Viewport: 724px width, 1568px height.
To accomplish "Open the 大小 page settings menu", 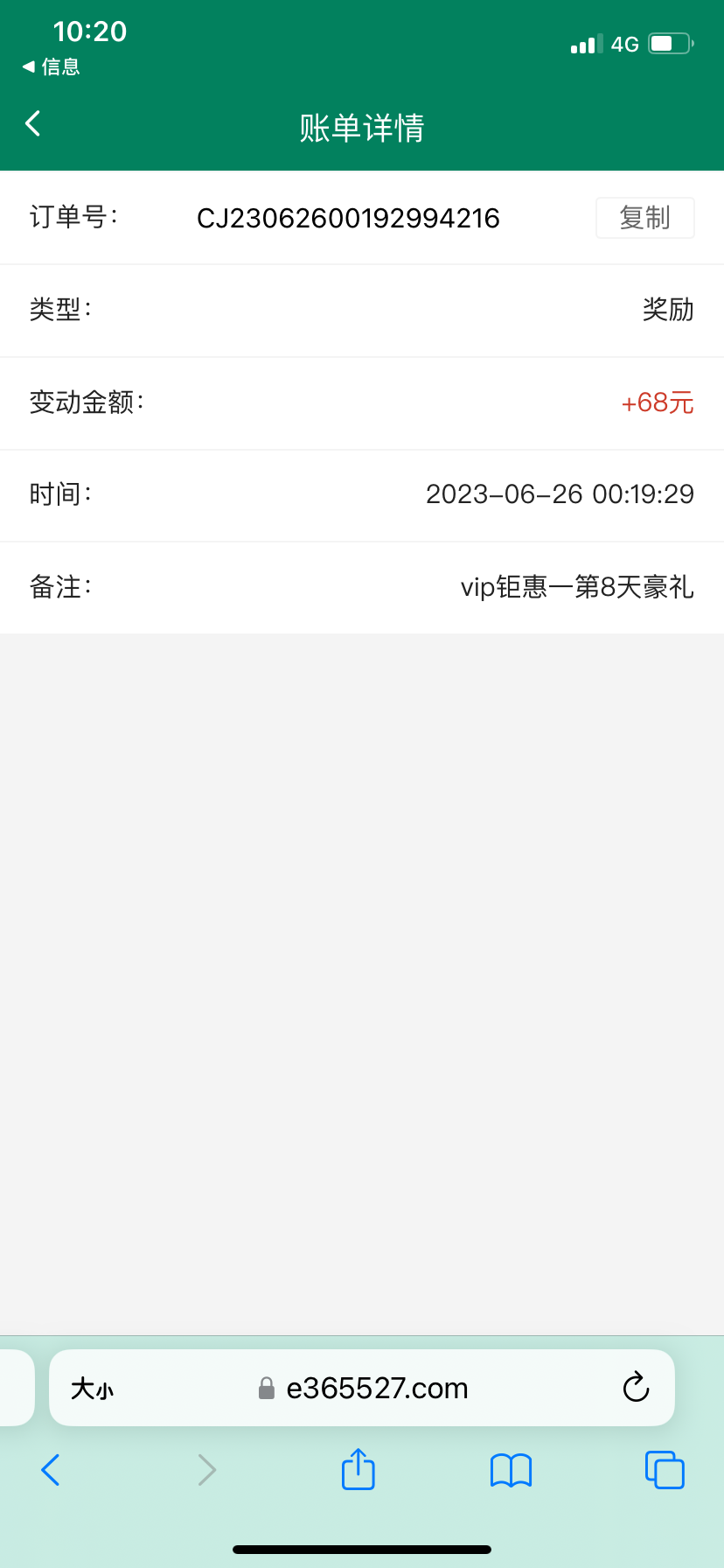I will click(92, 1389).
